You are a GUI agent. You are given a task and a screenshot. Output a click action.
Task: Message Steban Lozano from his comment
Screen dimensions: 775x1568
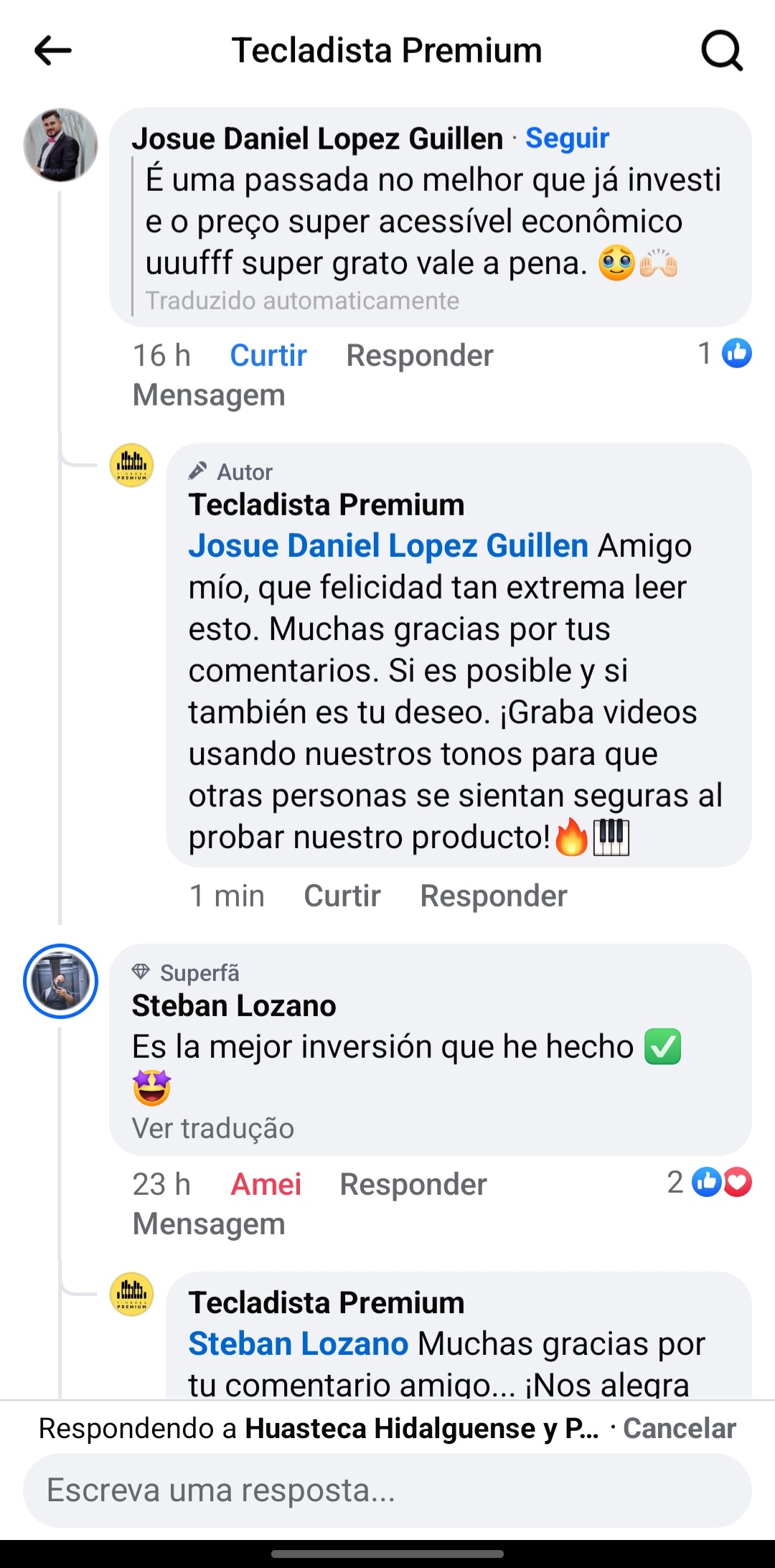(209, 1224)
